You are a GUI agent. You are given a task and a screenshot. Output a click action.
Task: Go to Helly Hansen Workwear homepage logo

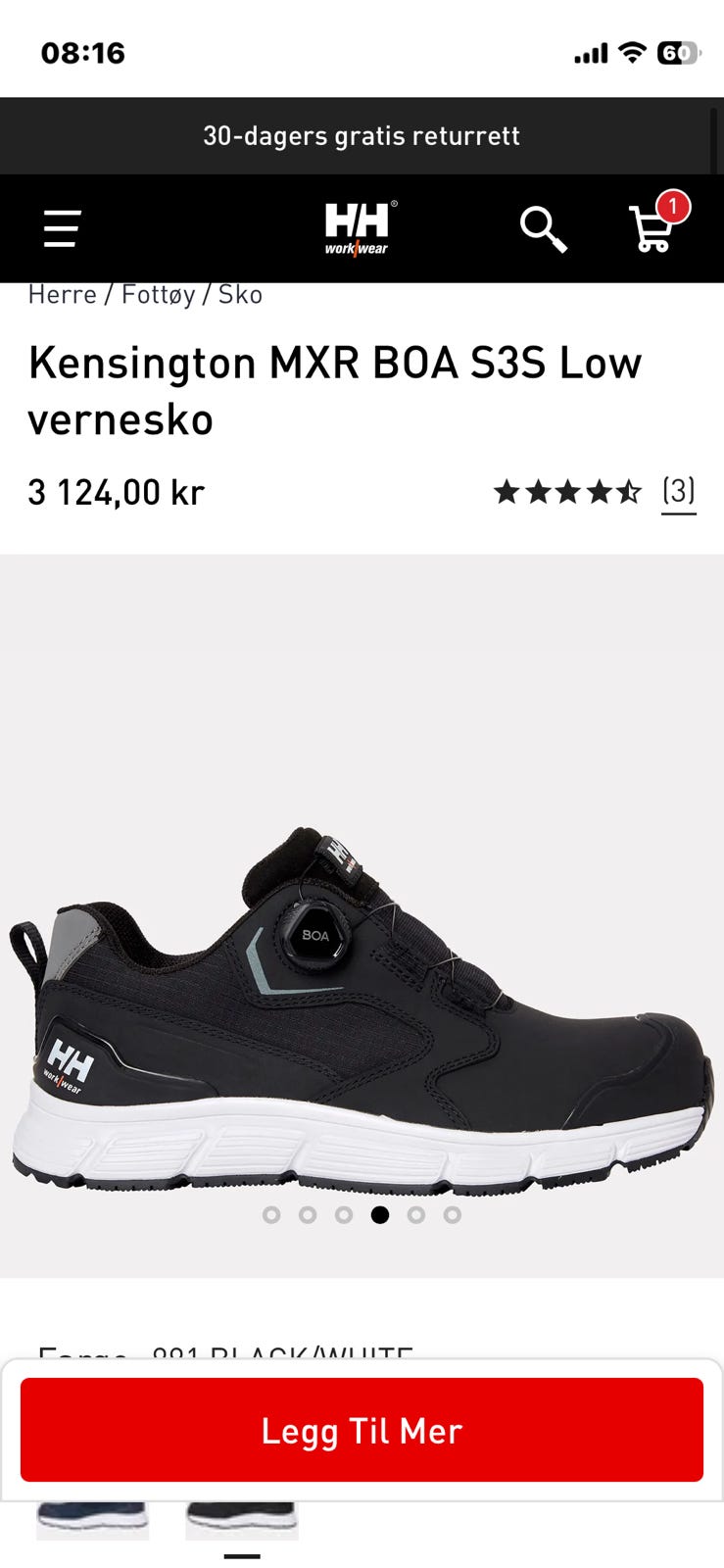point(361,227)
